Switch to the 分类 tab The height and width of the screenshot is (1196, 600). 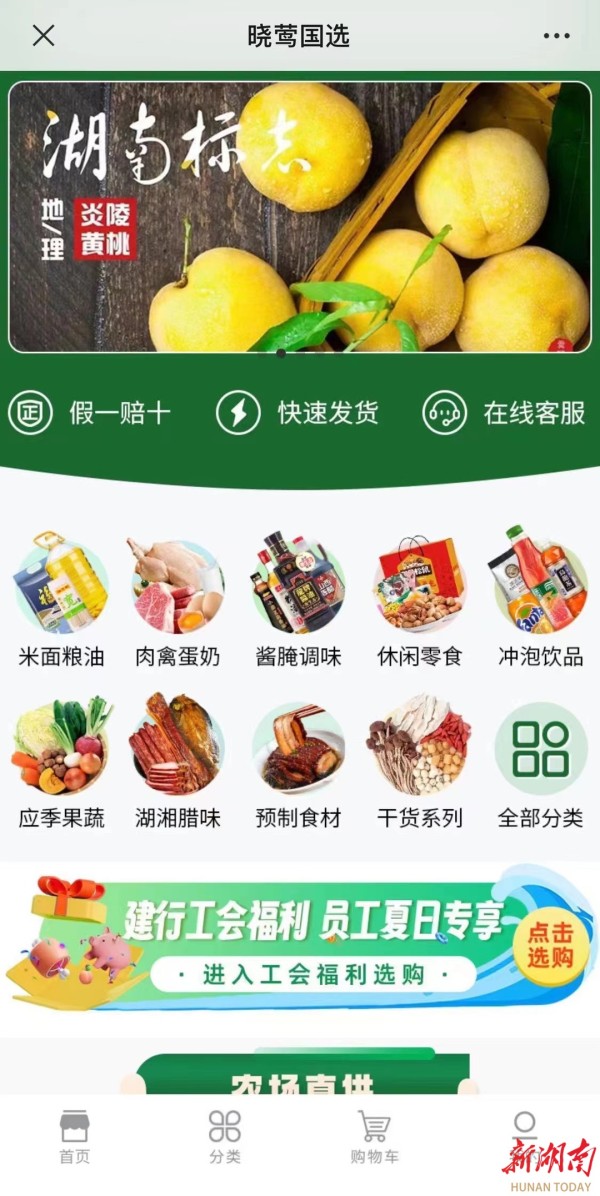225,1137
